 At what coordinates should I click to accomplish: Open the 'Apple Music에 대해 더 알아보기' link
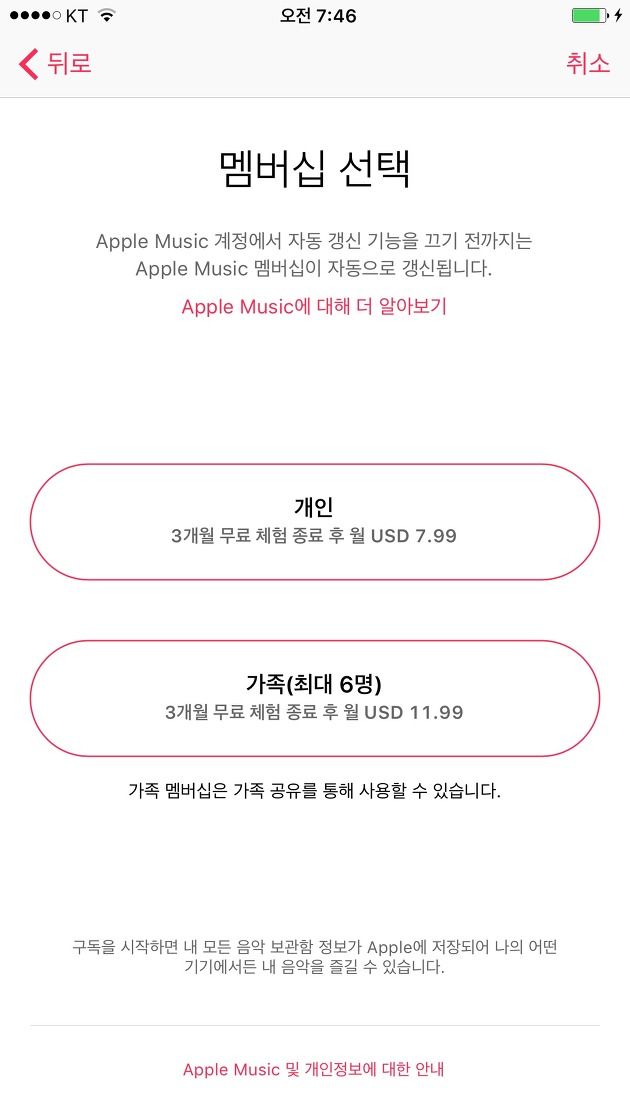click(314, 306)
